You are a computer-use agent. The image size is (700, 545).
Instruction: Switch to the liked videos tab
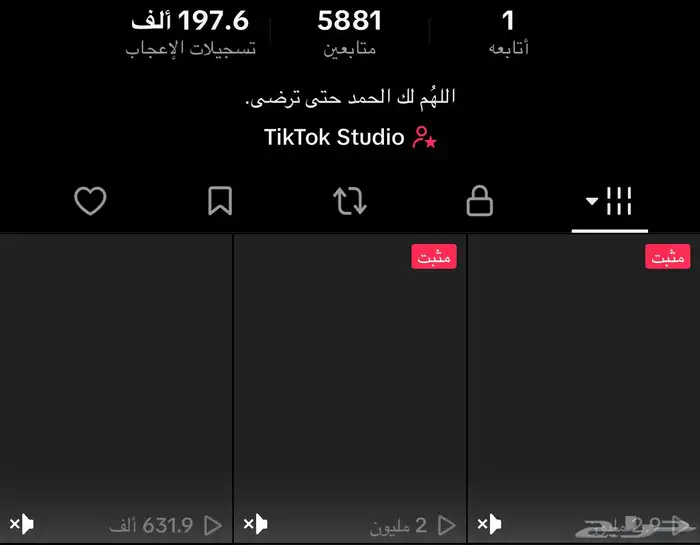click(x=90, y=201)
